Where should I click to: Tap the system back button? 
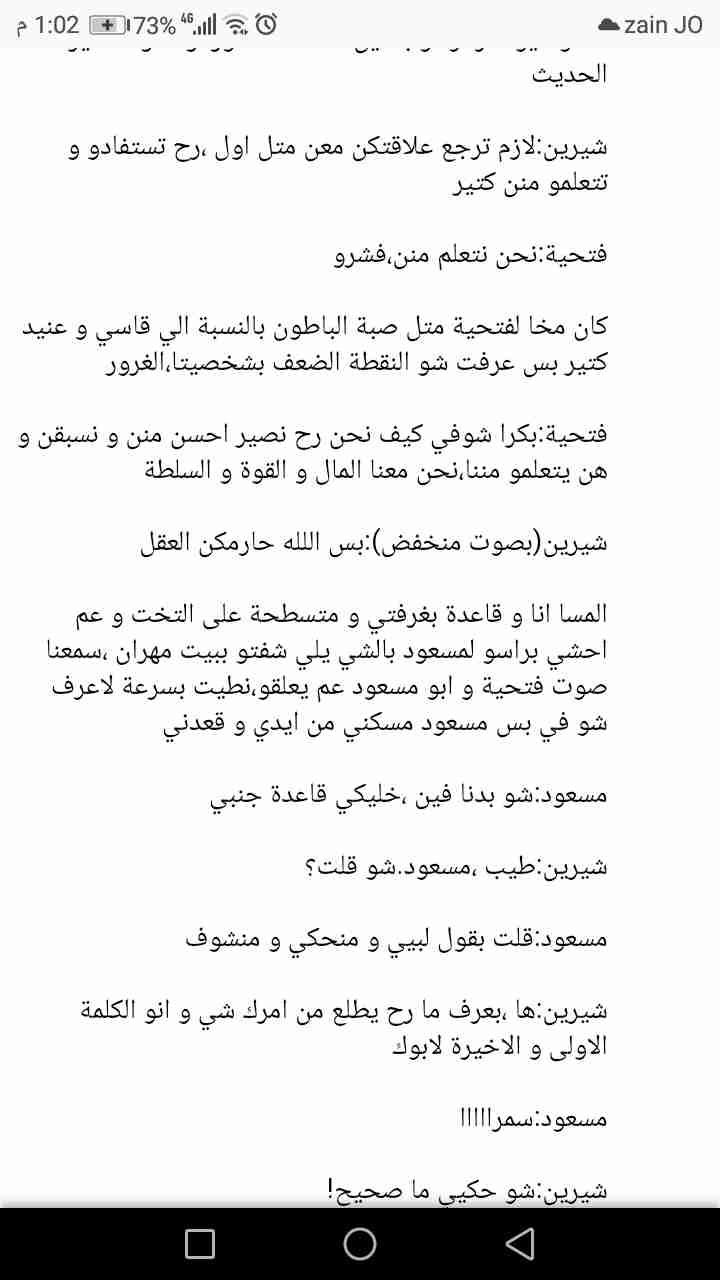[x=519, y=1243]
